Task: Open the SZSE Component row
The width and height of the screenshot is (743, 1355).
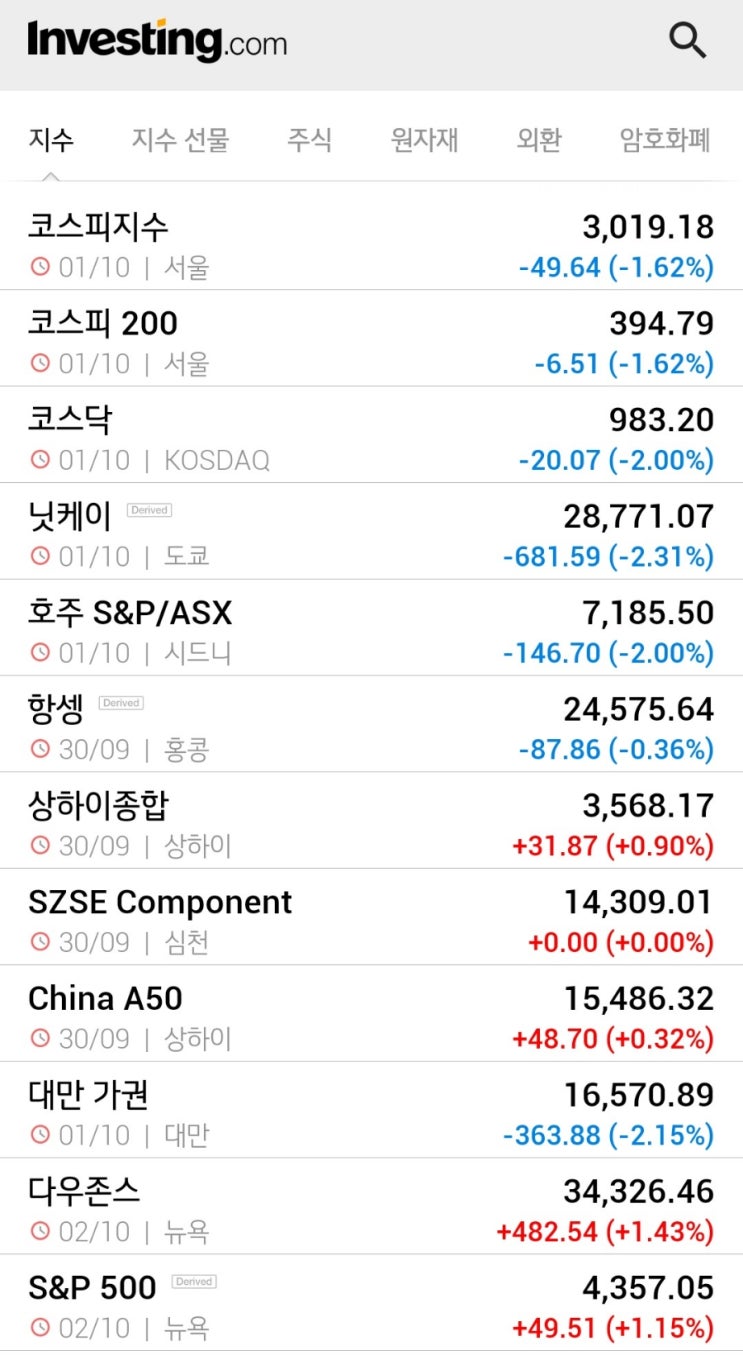Action: [371, 917]
